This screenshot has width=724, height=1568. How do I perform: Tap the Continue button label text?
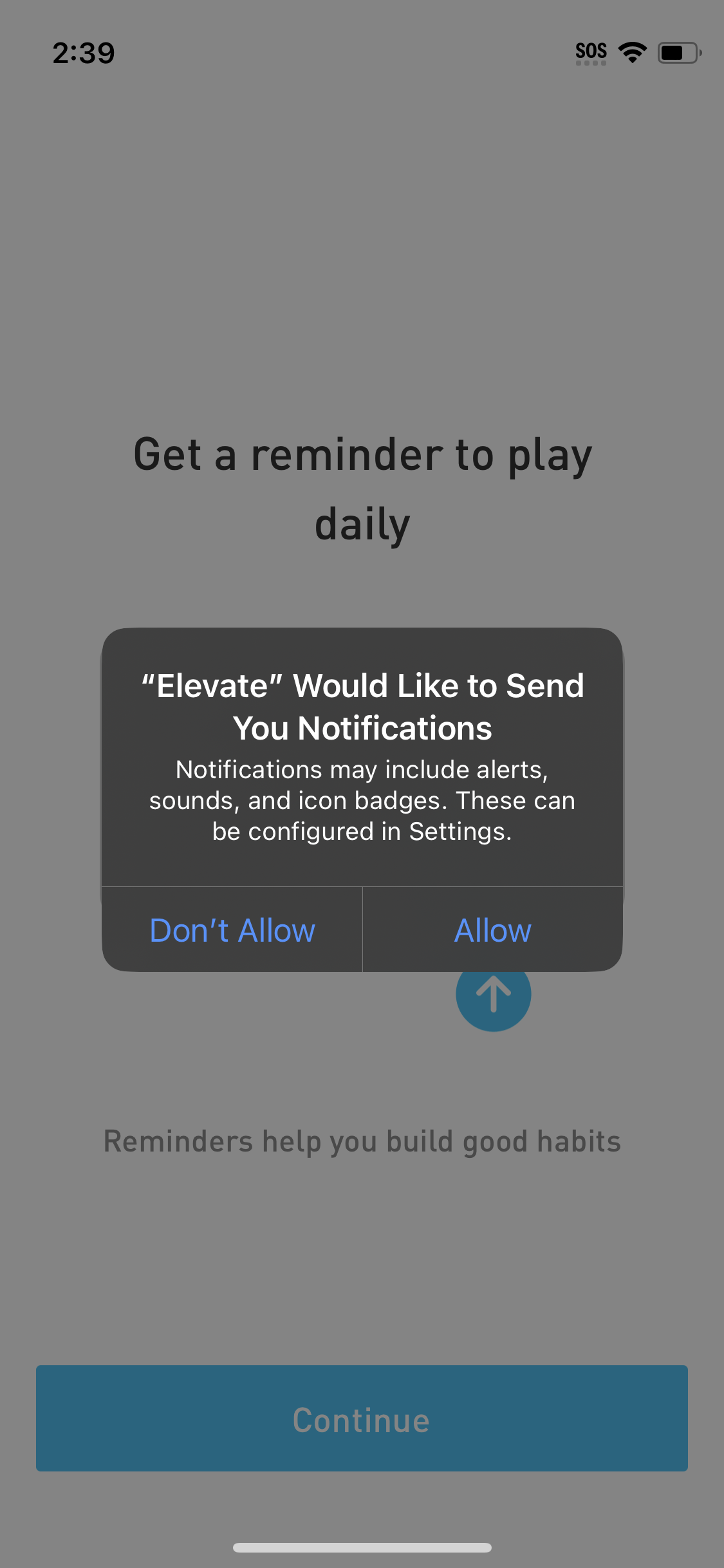coord(362,1419)
